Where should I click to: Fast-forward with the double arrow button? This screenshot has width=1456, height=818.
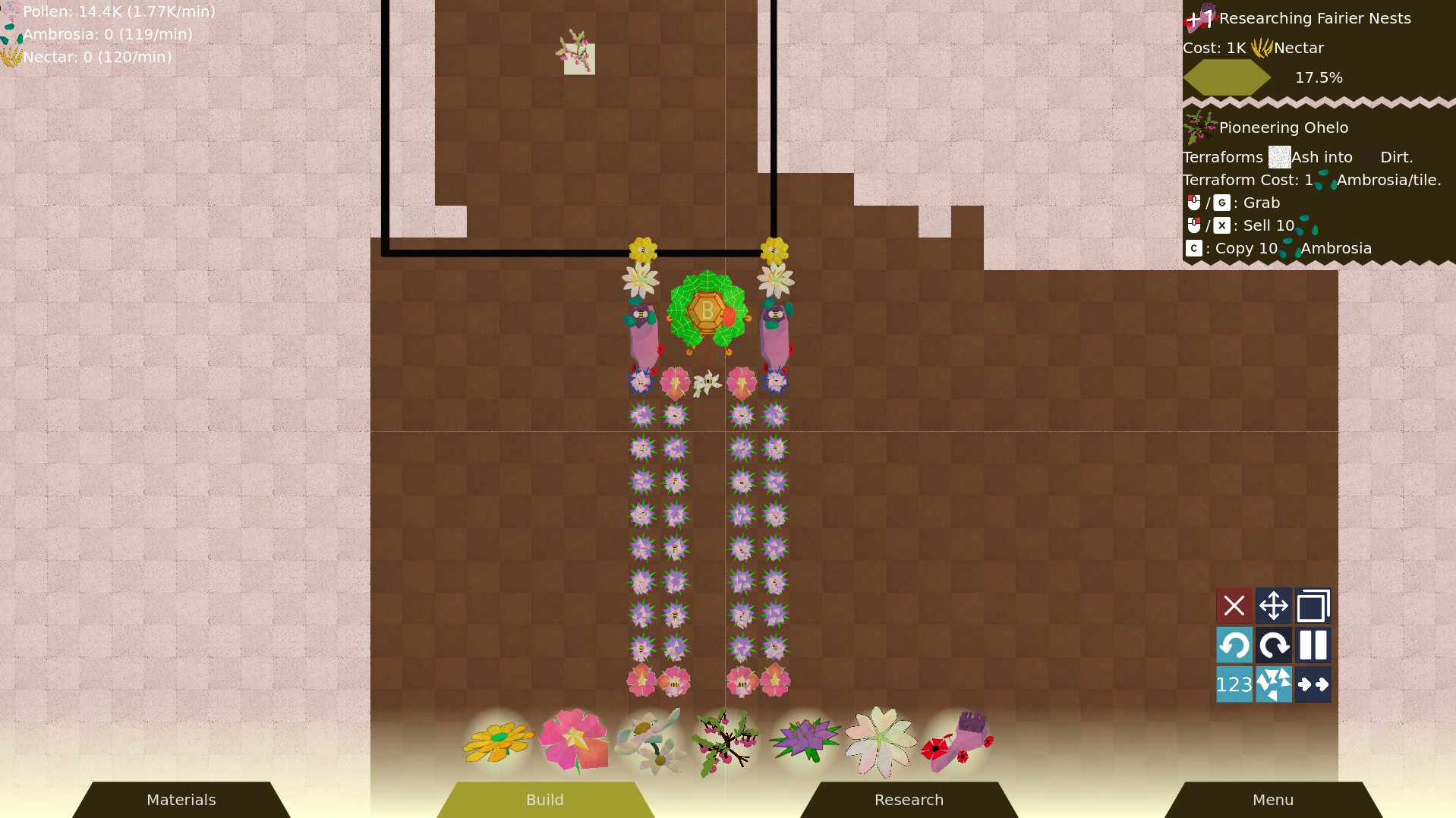[x=1313, y=684]
